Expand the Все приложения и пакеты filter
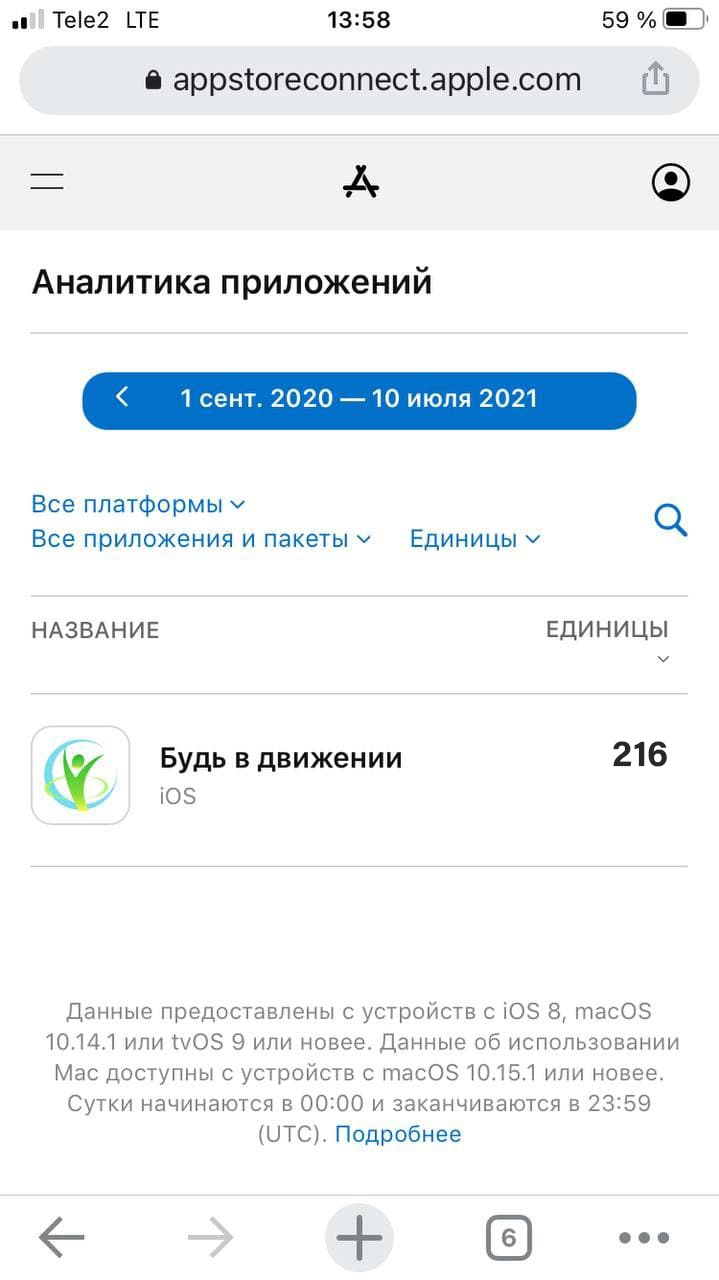The width and height of the screenshot is (719, 1280). pyautogui.click(x=201, y=539)
